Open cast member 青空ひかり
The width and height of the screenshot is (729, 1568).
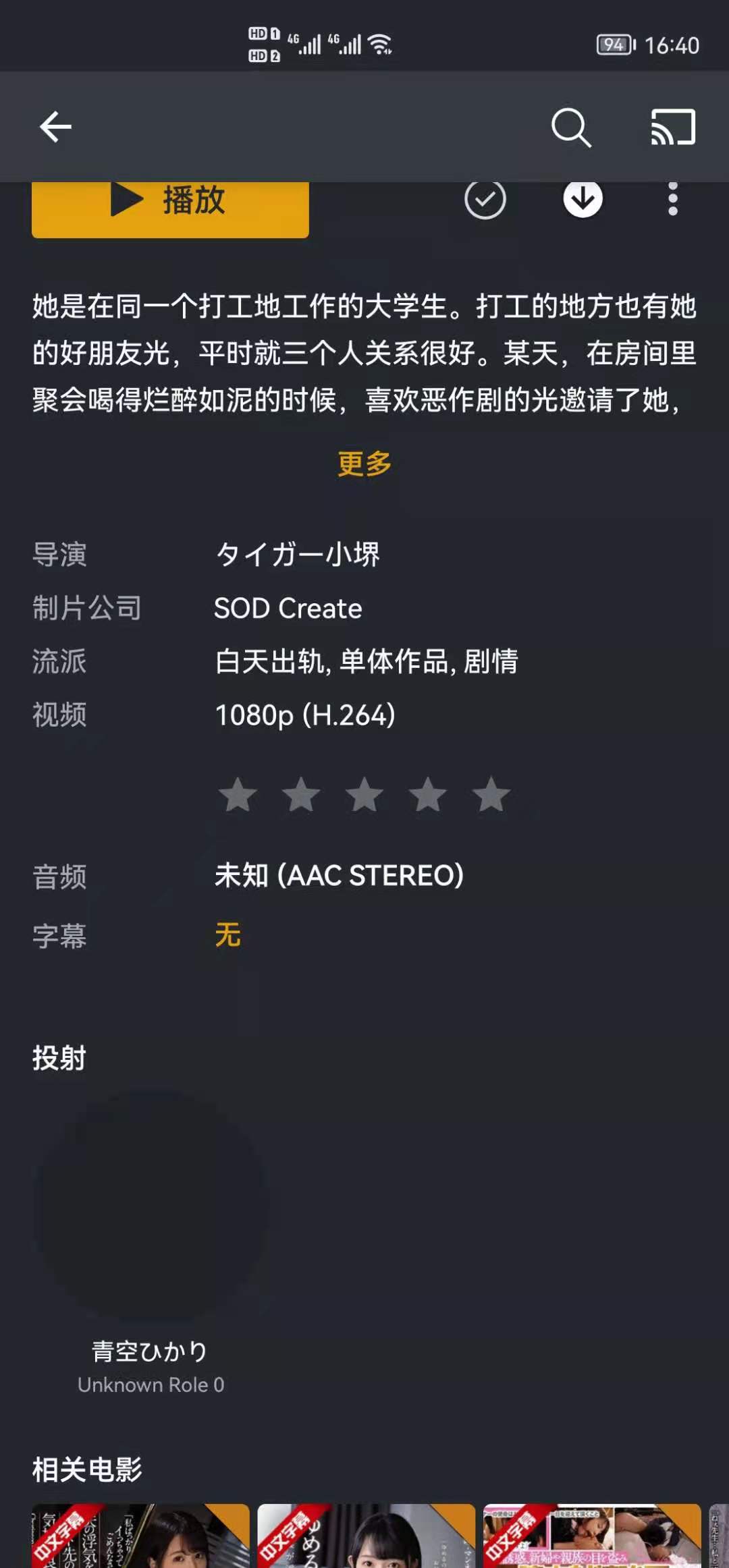coord(151,1240)
